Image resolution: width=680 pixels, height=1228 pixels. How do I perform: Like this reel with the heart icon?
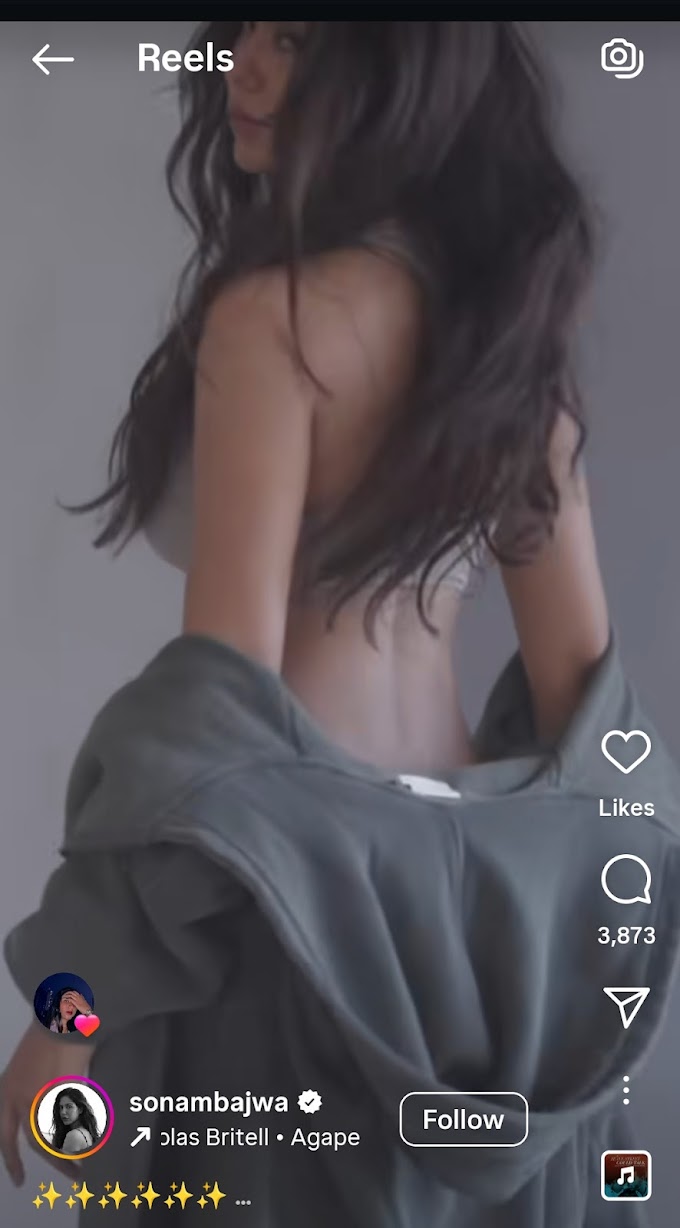coord(626,752)
